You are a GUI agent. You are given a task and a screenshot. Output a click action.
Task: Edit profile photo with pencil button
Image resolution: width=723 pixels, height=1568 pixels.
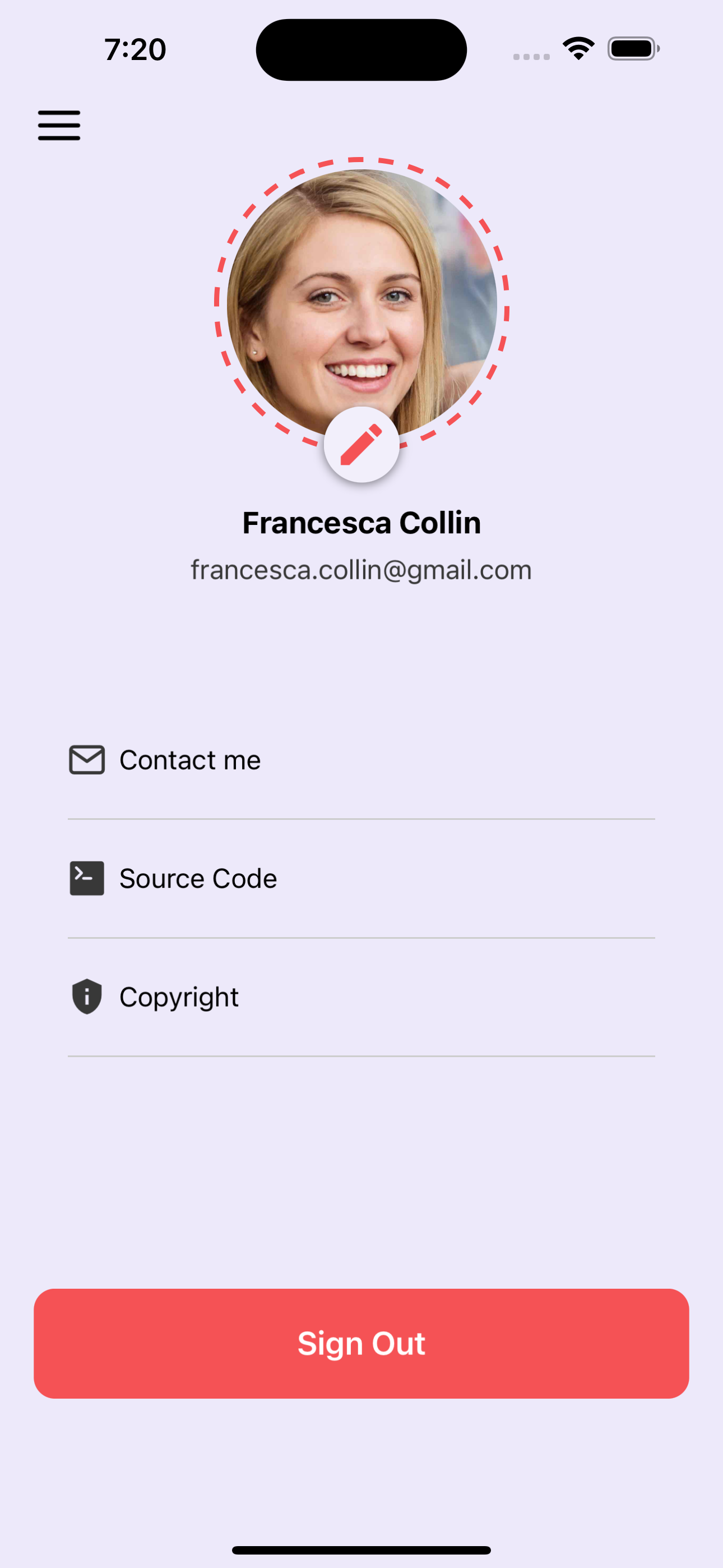[x=361, y=444]
